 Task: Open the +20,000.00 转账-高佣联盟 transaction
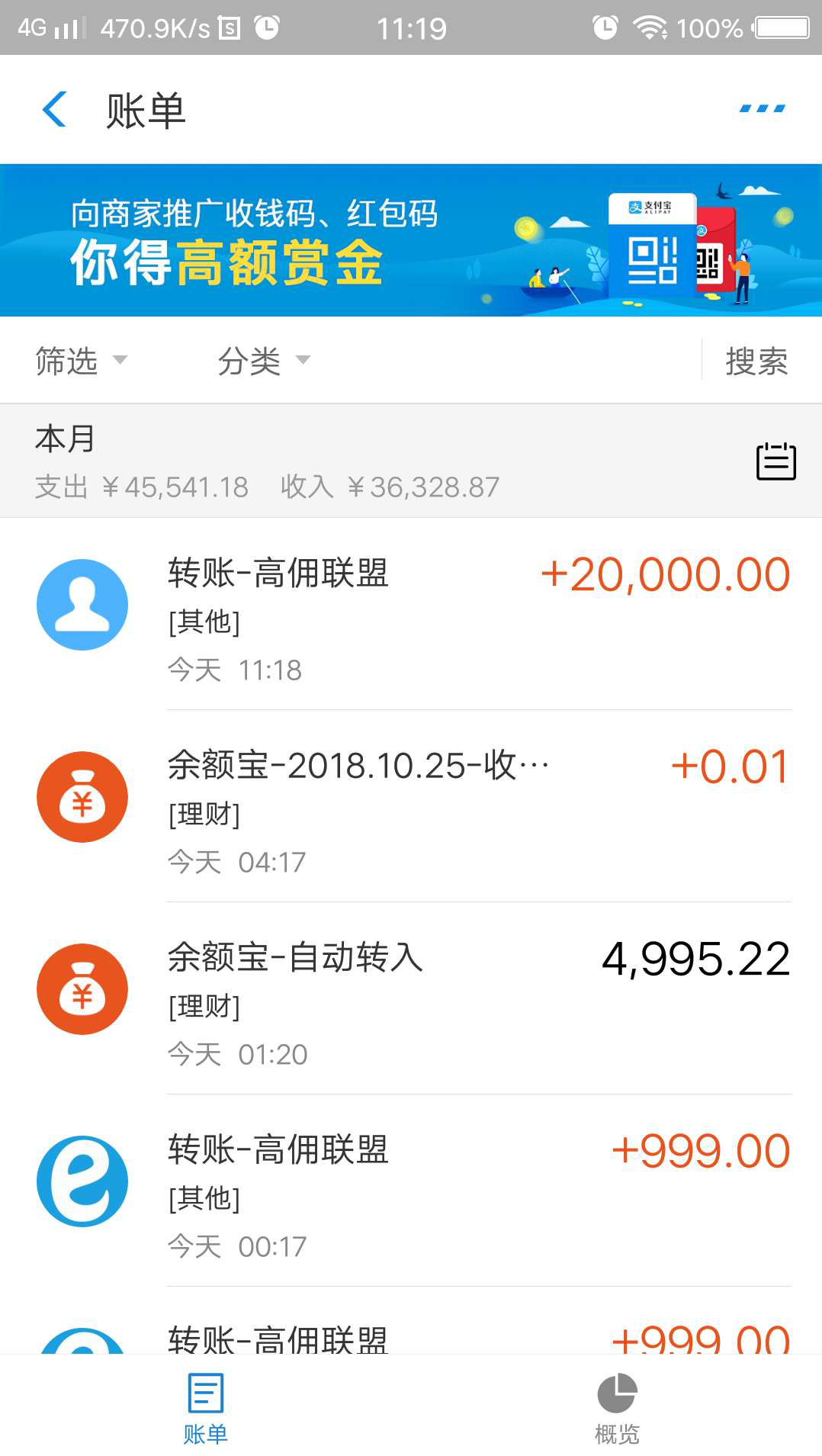411,614
